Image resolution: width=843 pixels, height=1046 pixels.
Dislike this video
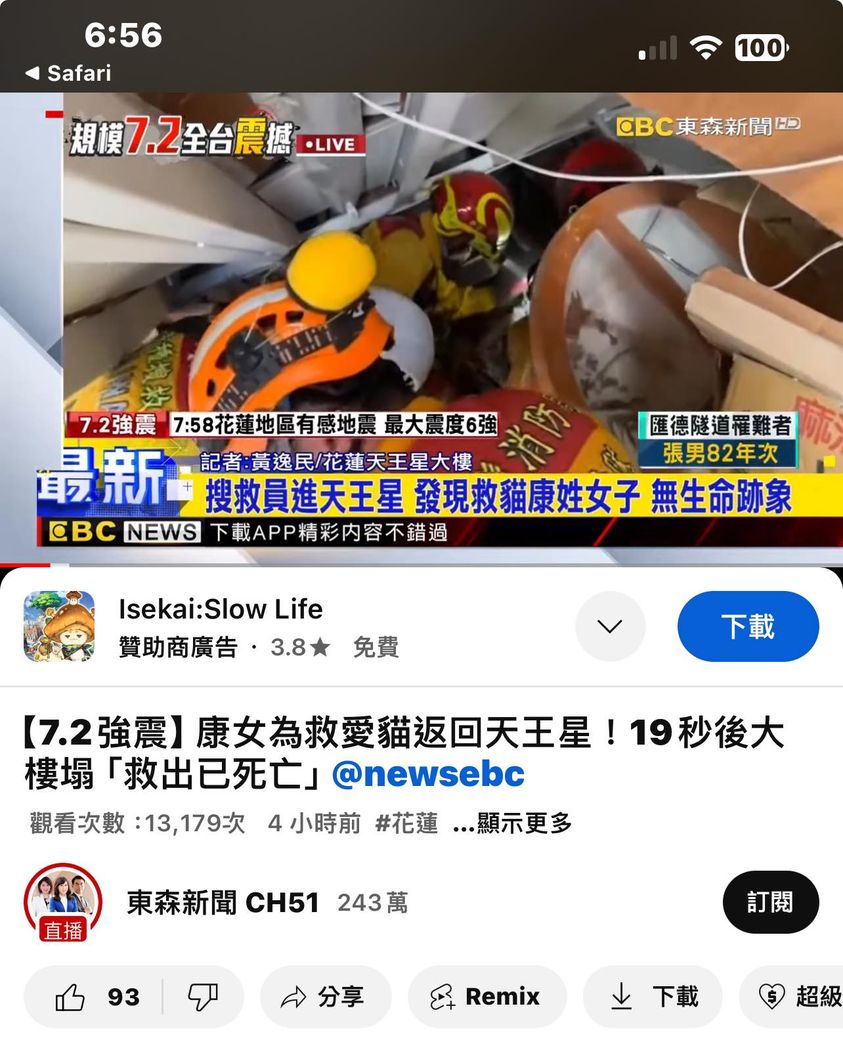[x=203, y=997]
